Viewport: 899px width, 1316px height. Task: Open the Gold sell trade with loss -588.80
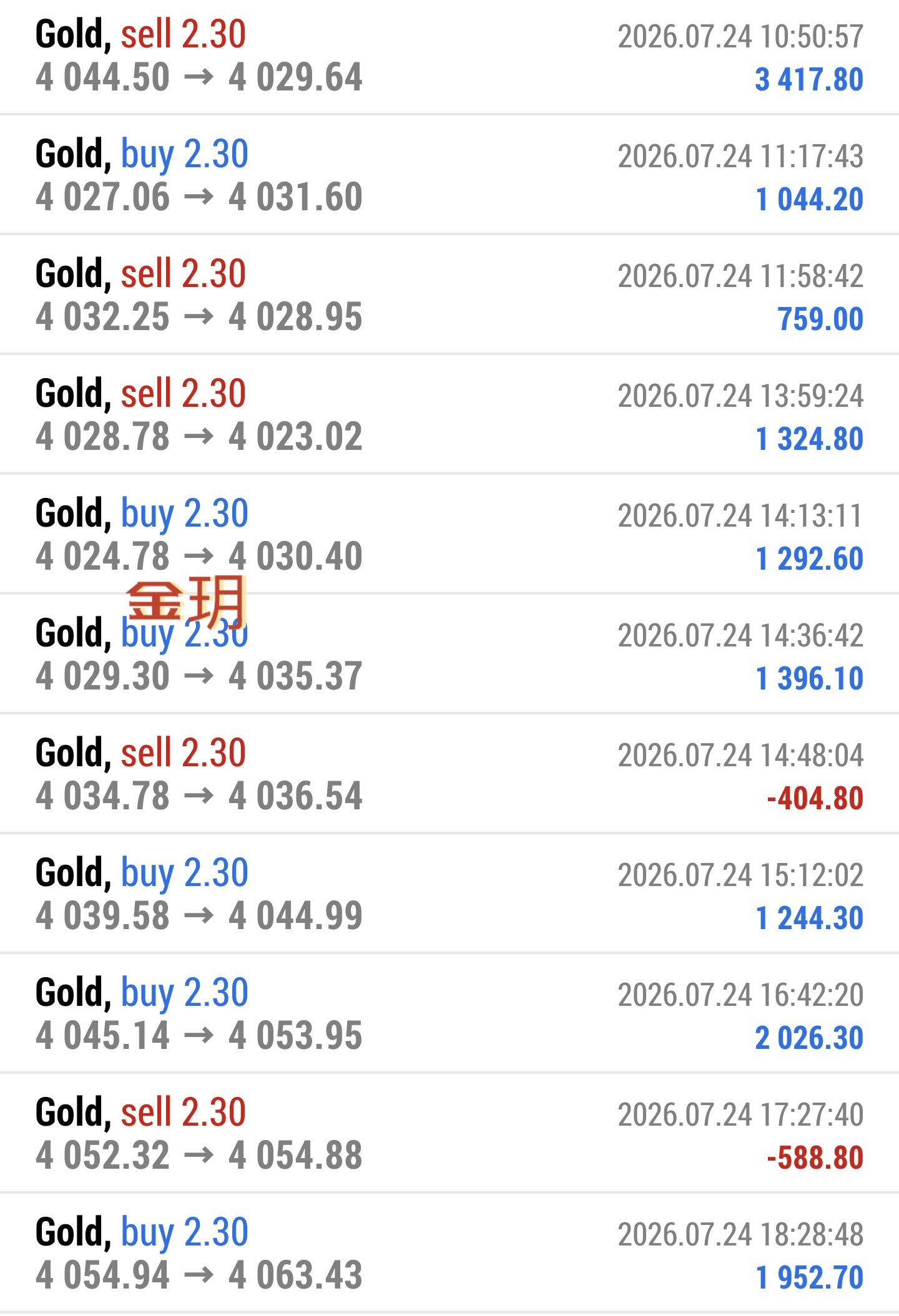tap(449, 1133)
